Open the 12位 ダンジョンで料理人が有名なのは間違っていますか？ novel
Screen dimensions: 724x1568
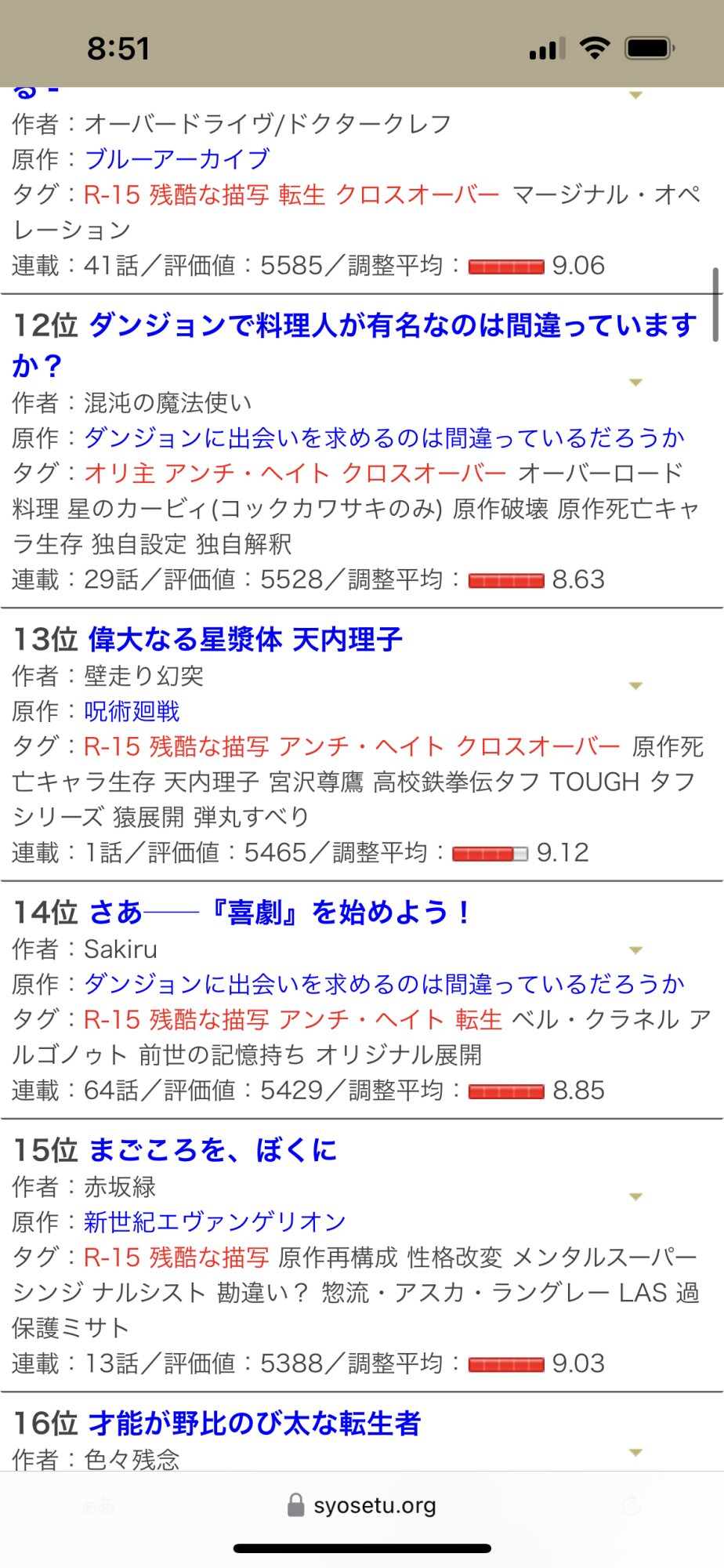354,345
